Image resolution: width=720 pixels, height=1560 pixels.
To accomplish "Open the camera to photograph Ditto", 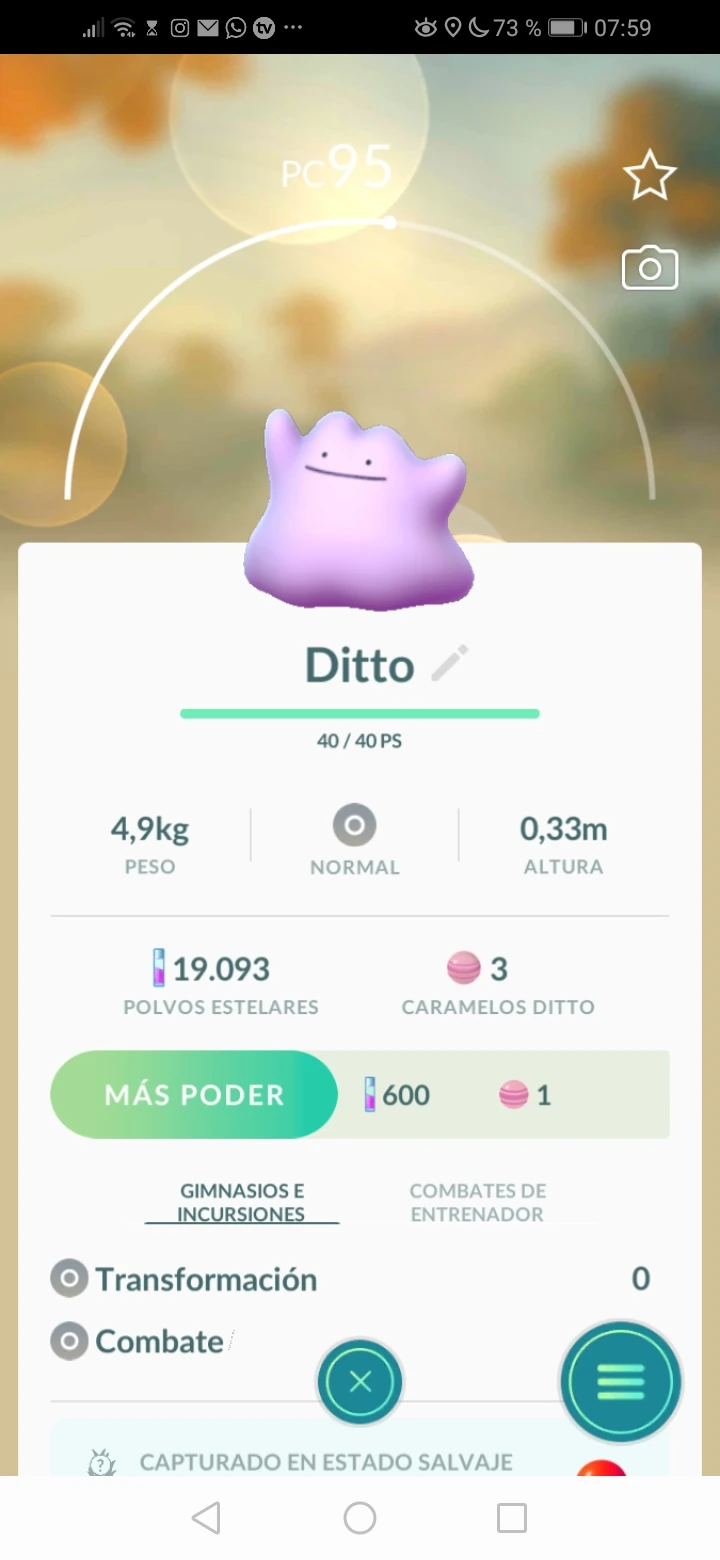I will coord(650,268).
